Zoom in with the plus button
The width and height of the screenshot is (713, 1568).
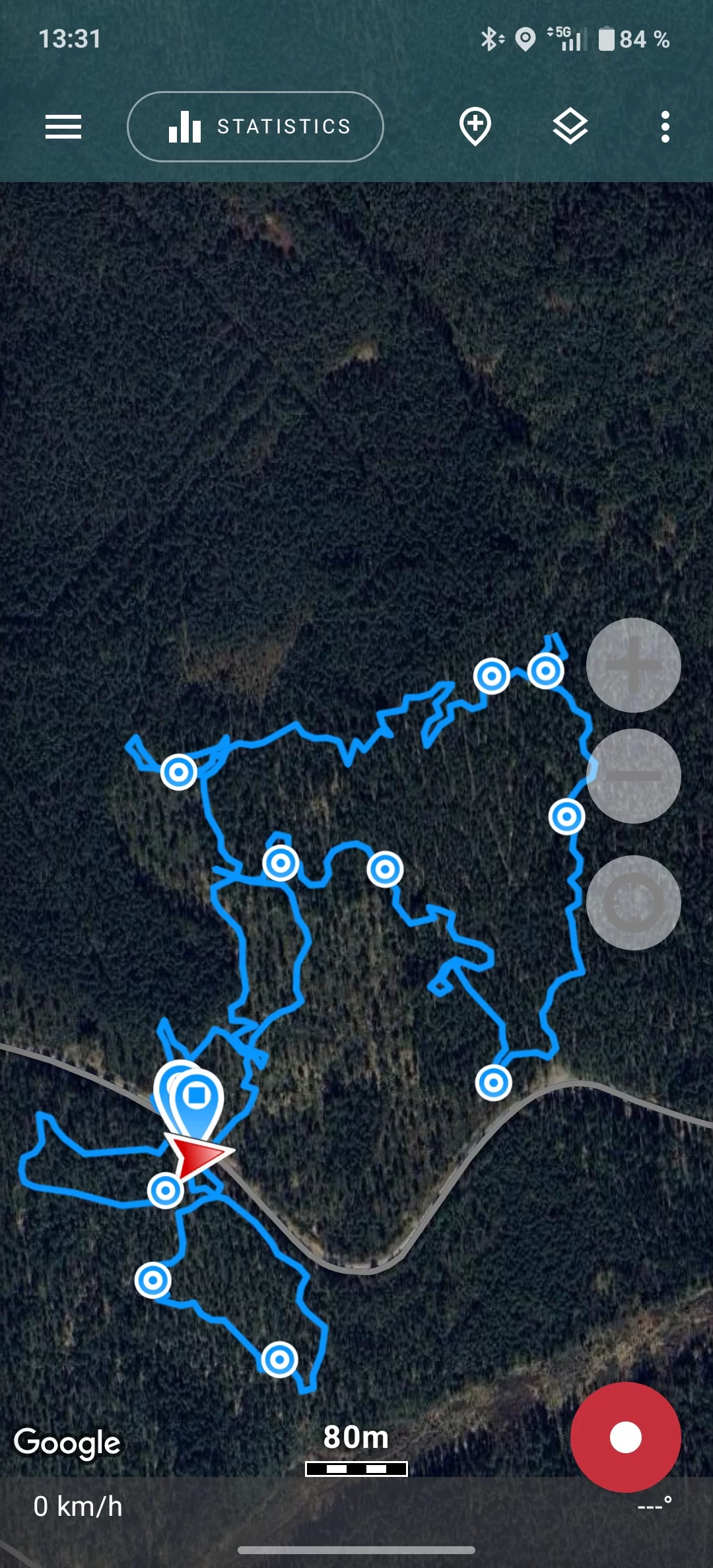tap(633, 665)
